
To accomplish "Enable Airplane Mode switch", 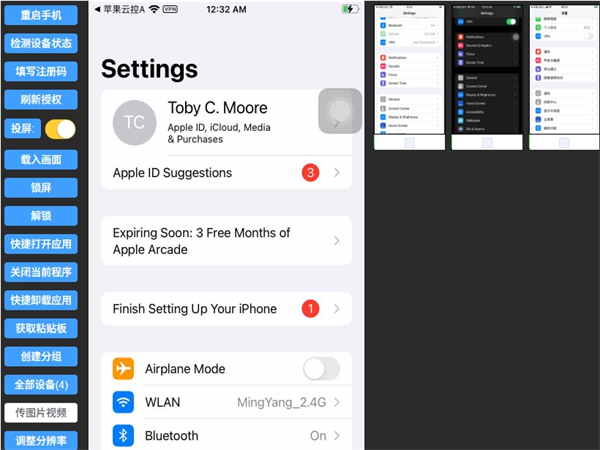I will [x=321, y=369].
